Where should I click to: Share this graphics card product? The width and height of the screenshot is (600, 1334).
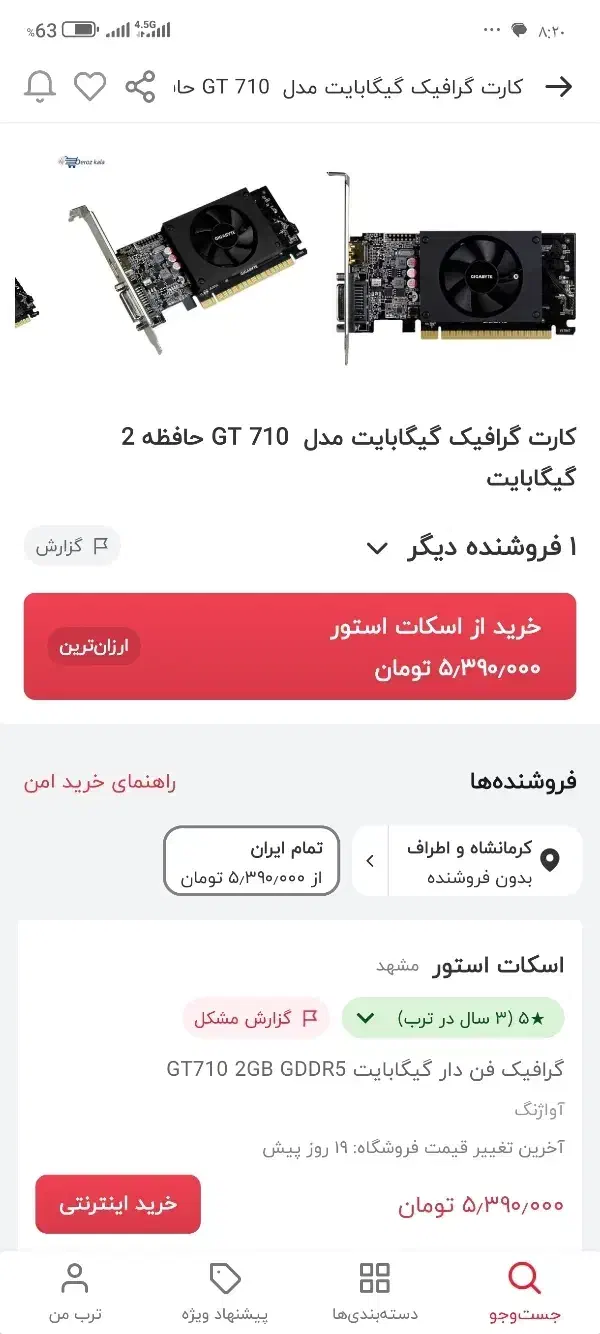point(140,86)
